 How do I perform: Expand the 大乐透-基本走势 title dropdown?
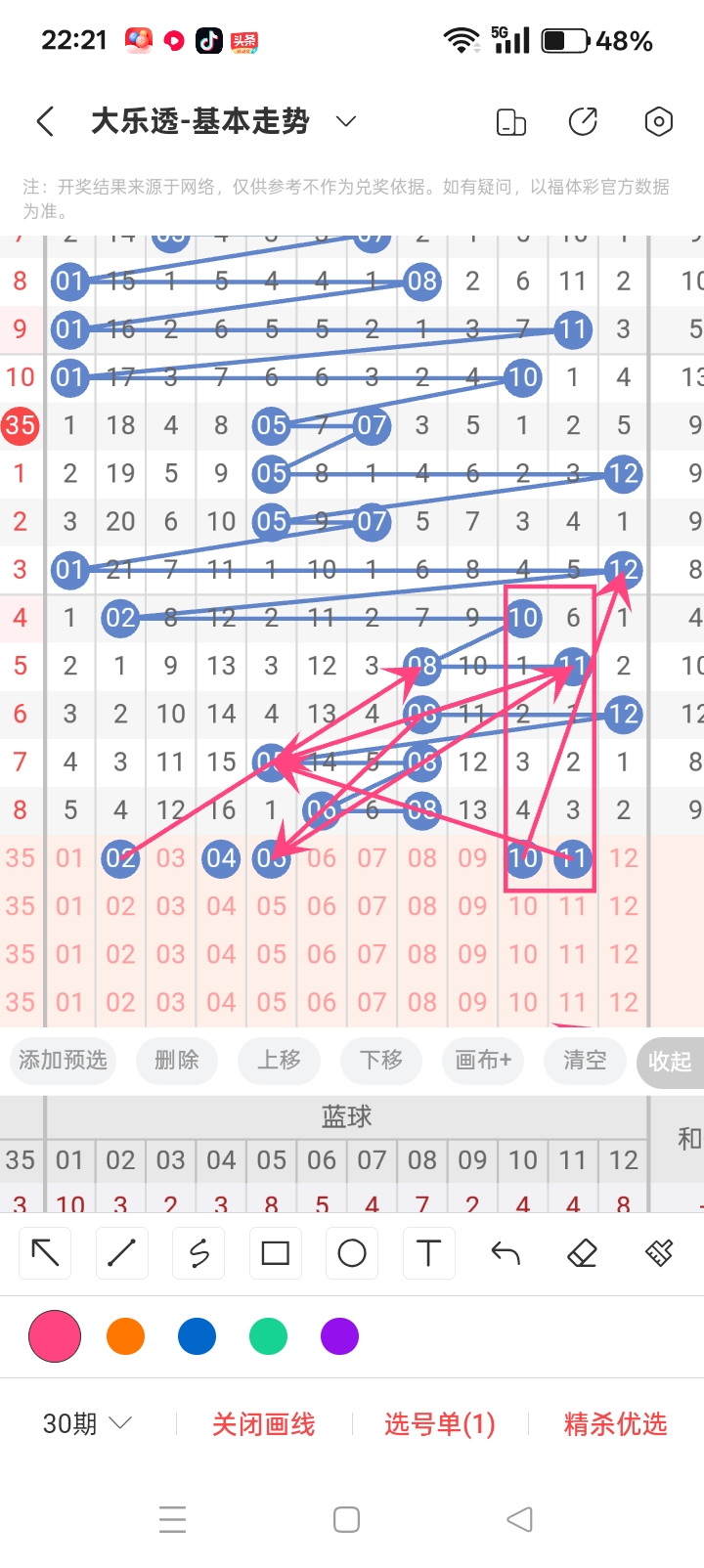pos(344,121)
